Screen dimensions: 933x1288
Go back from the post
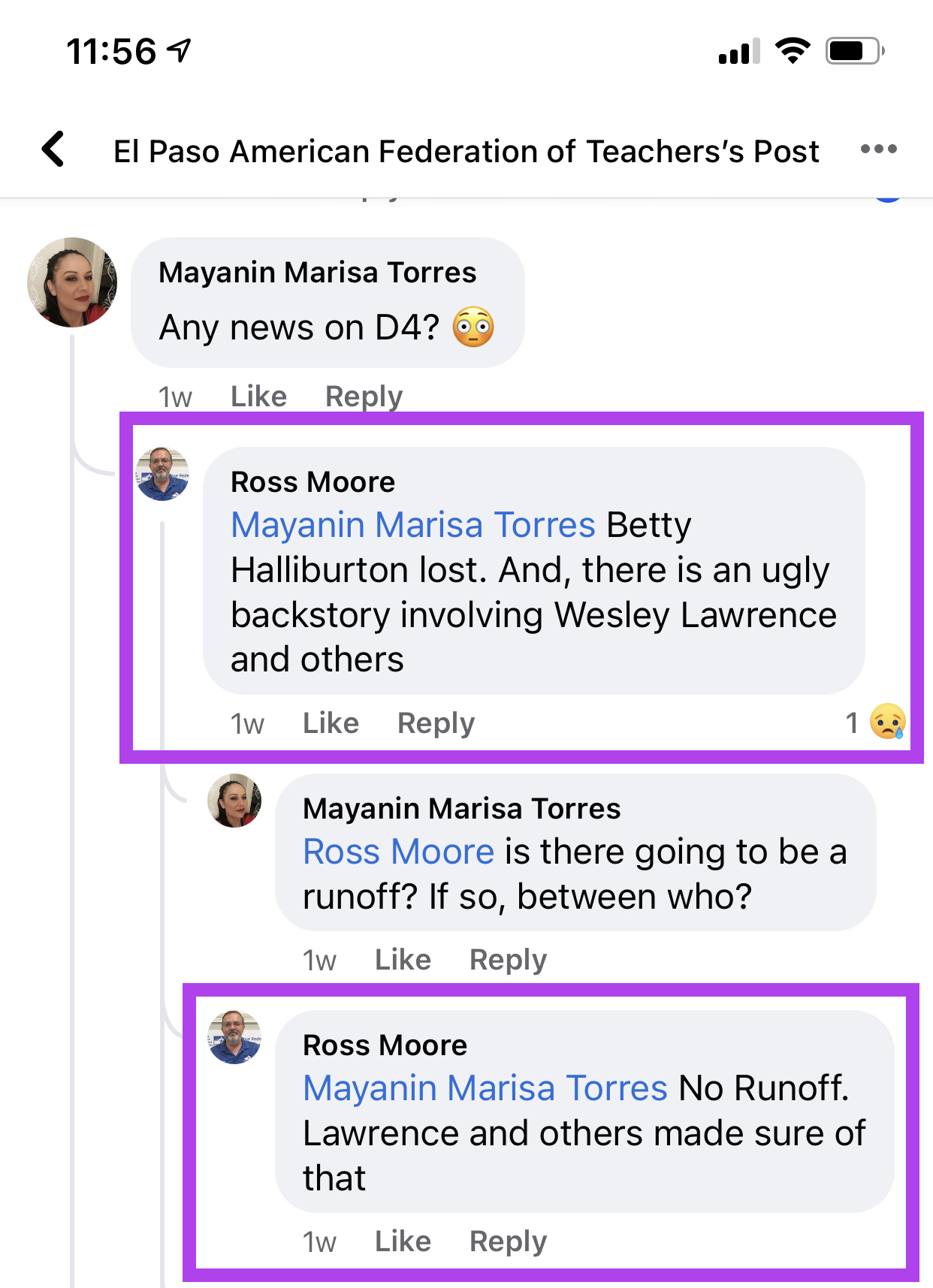[53, 149]
